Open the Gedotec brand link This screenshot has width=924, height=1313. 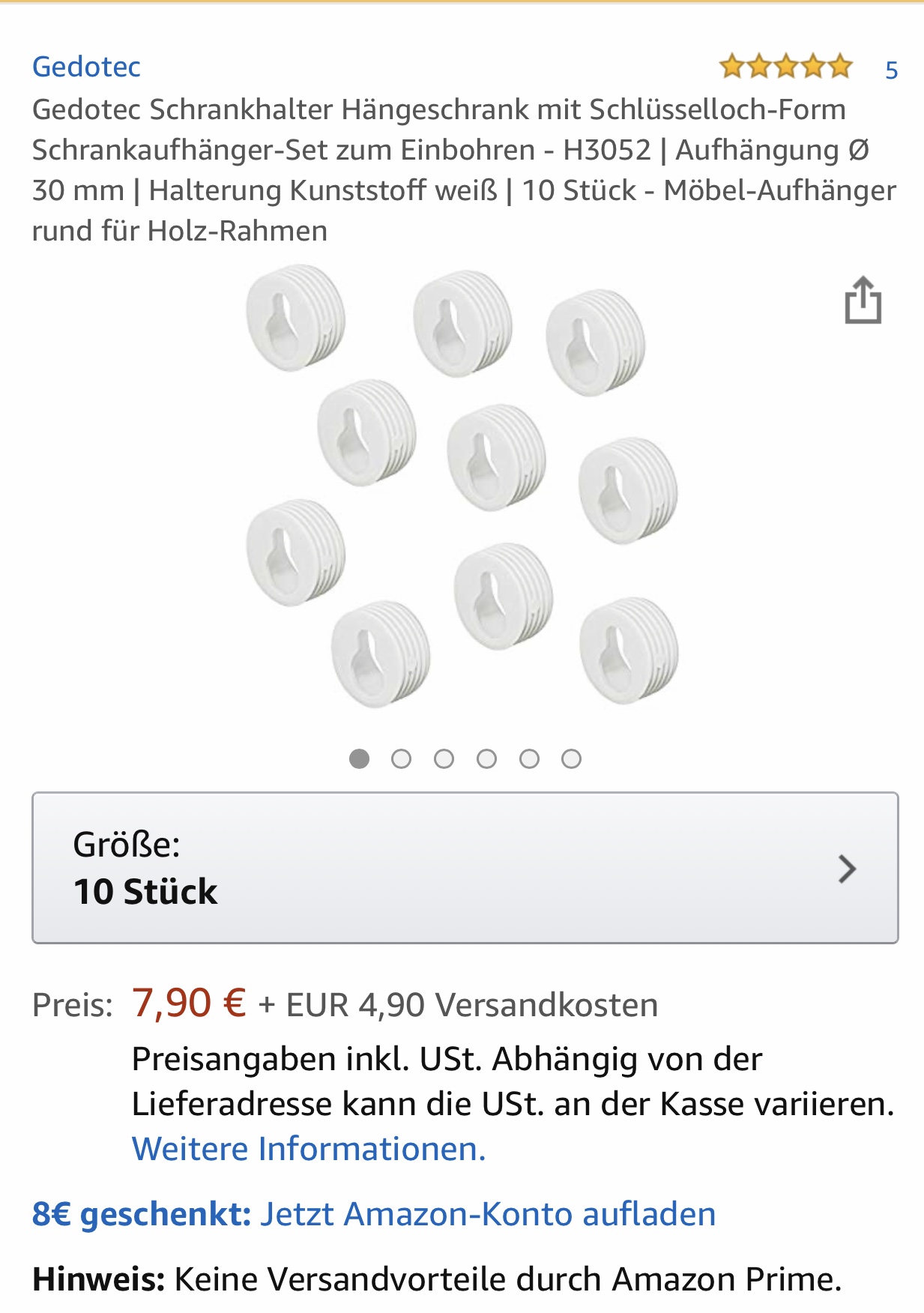pyautogui.click(x=86, y=67)
